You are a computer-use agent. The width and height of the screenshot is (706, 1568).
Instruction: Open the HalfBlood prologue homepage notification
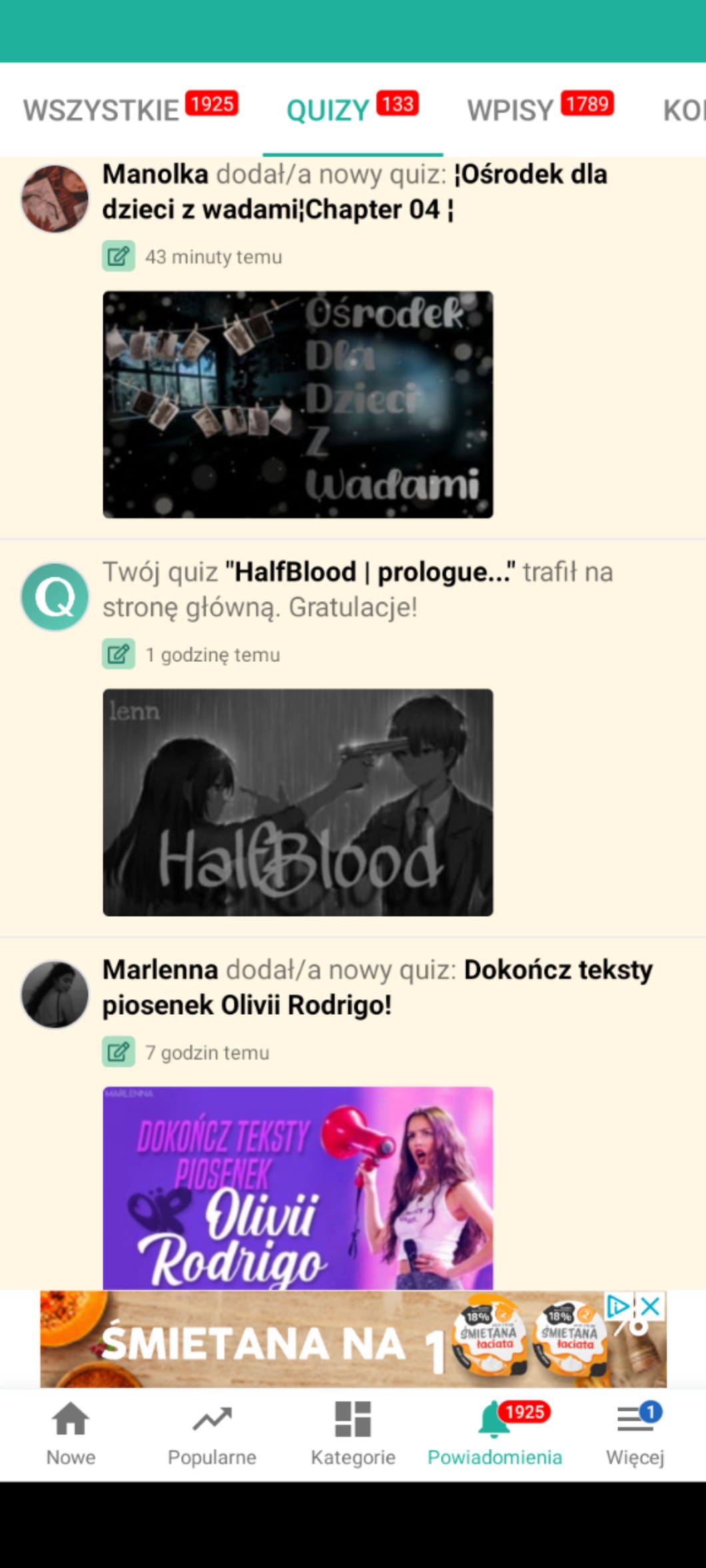358,589
